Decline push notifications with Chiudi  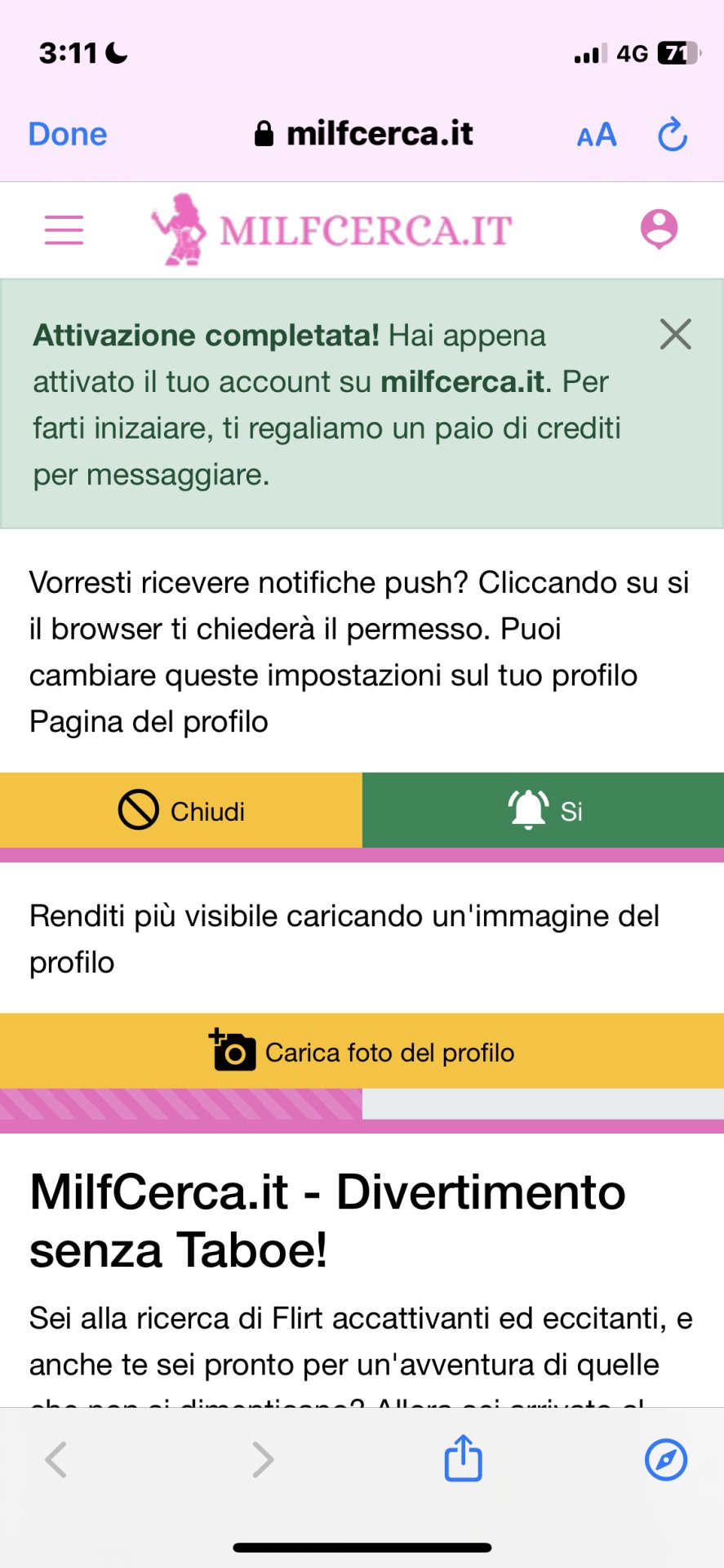[x=181, y=810]
